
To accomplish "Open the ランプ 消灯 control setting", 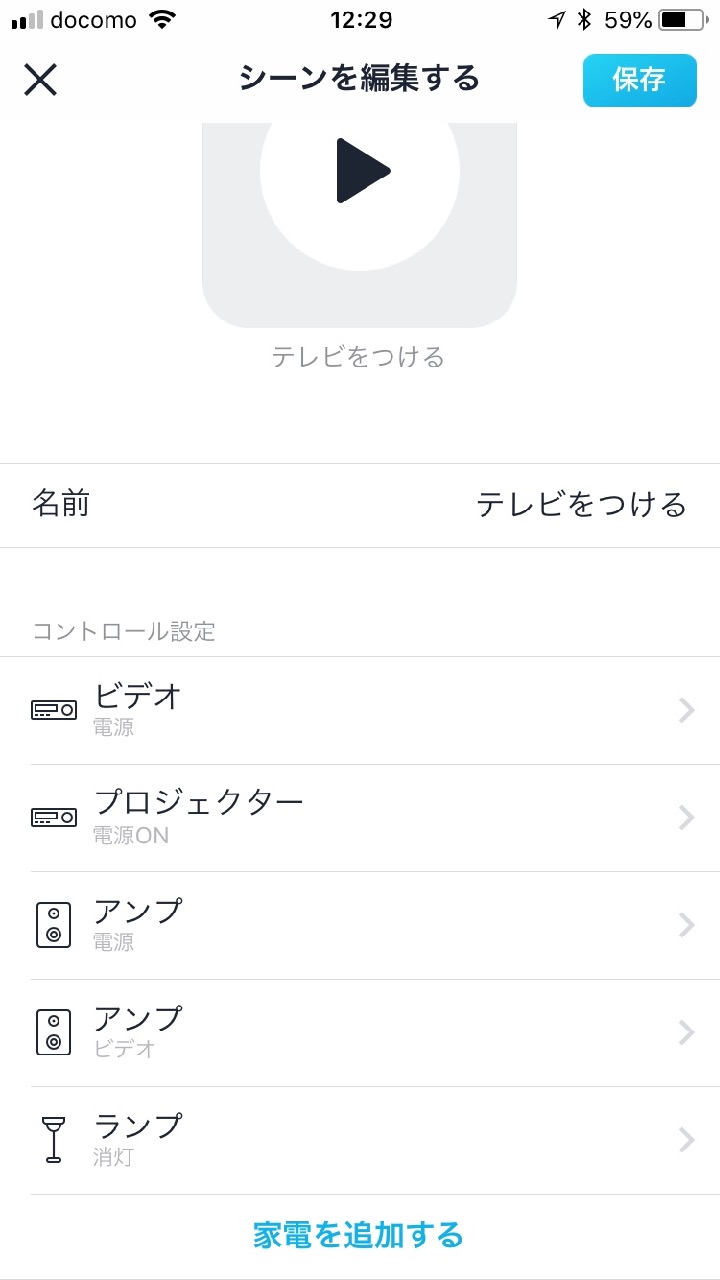I will point(360,1140).
